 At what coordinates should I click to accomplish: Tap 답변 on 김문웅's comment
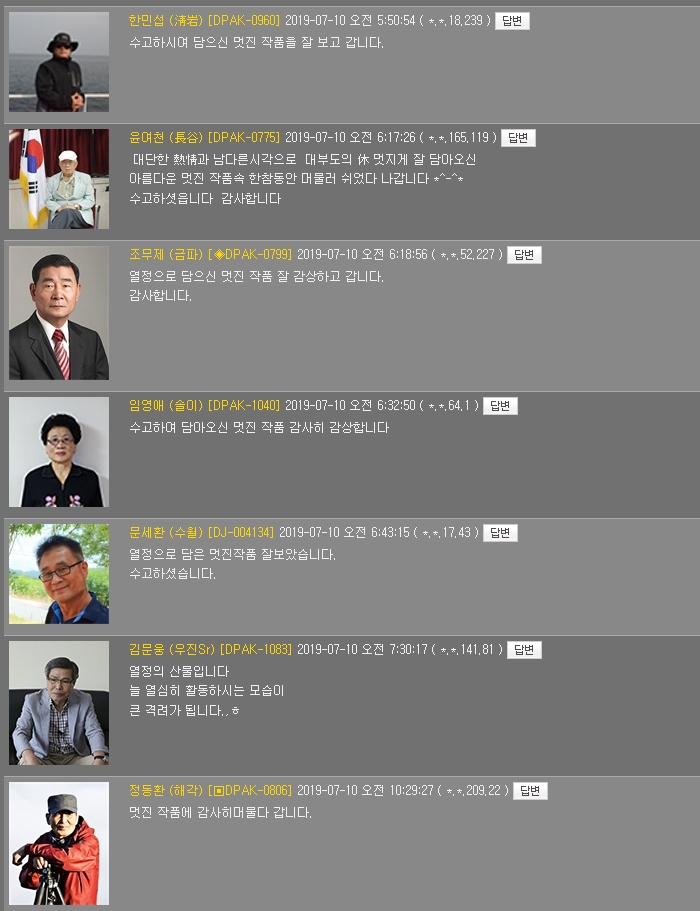click(x=524, y=650)
